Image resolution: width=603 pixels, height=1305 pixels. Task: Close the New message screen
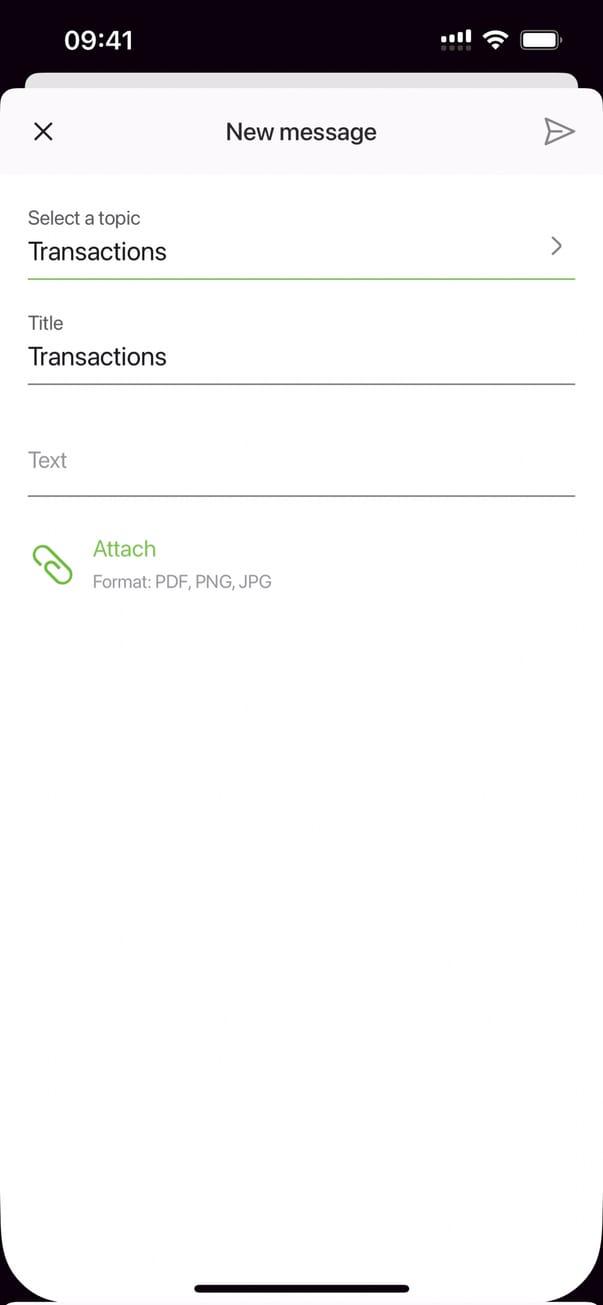[x=43, y=132]
